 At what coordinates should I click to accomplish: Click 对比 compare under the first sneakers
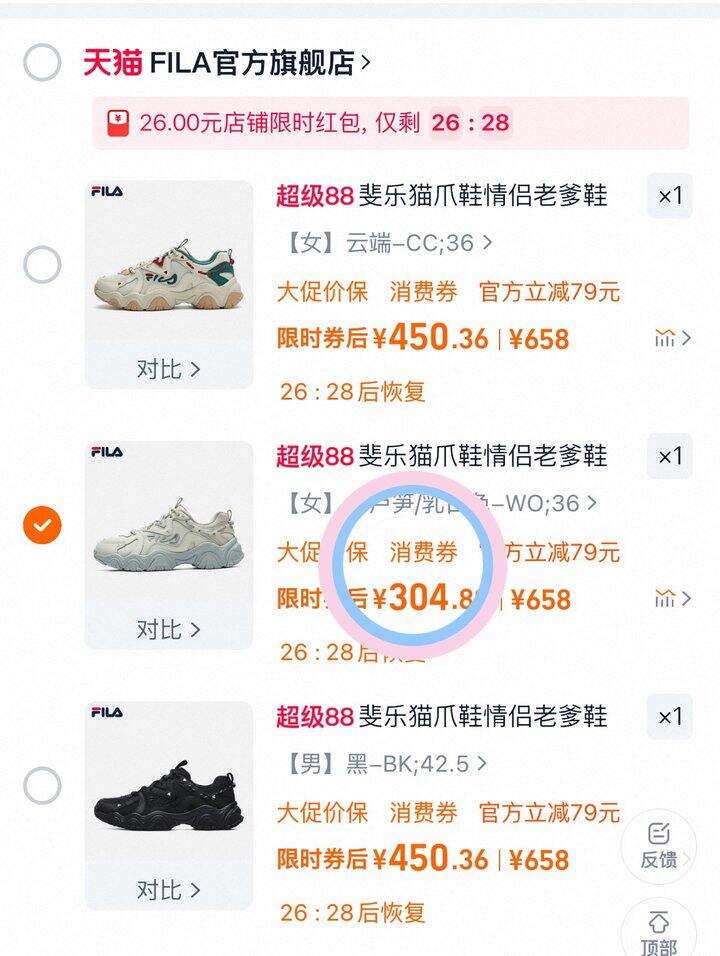pos(168,370)
